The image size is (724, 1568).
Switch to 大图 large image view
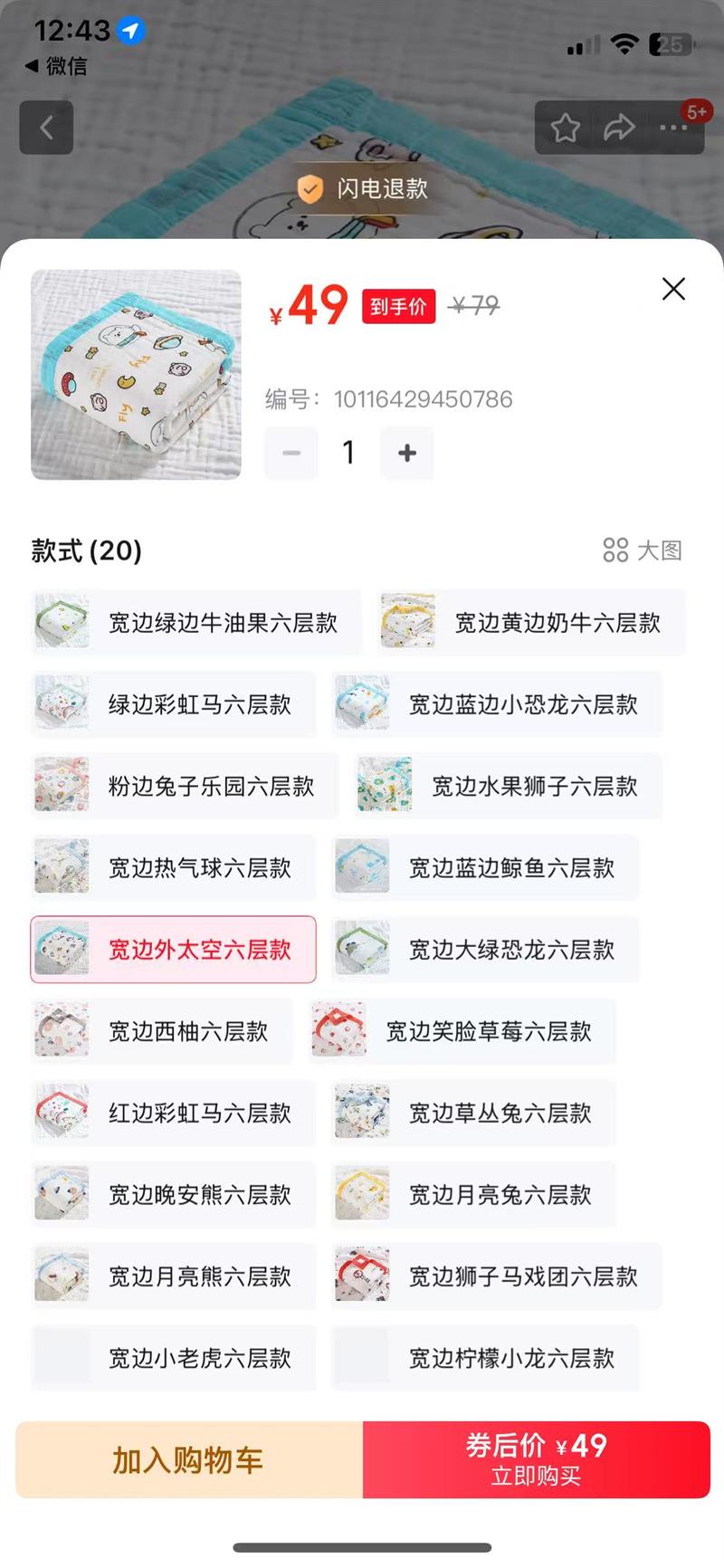pyautogui.click(x=643, y=550)
